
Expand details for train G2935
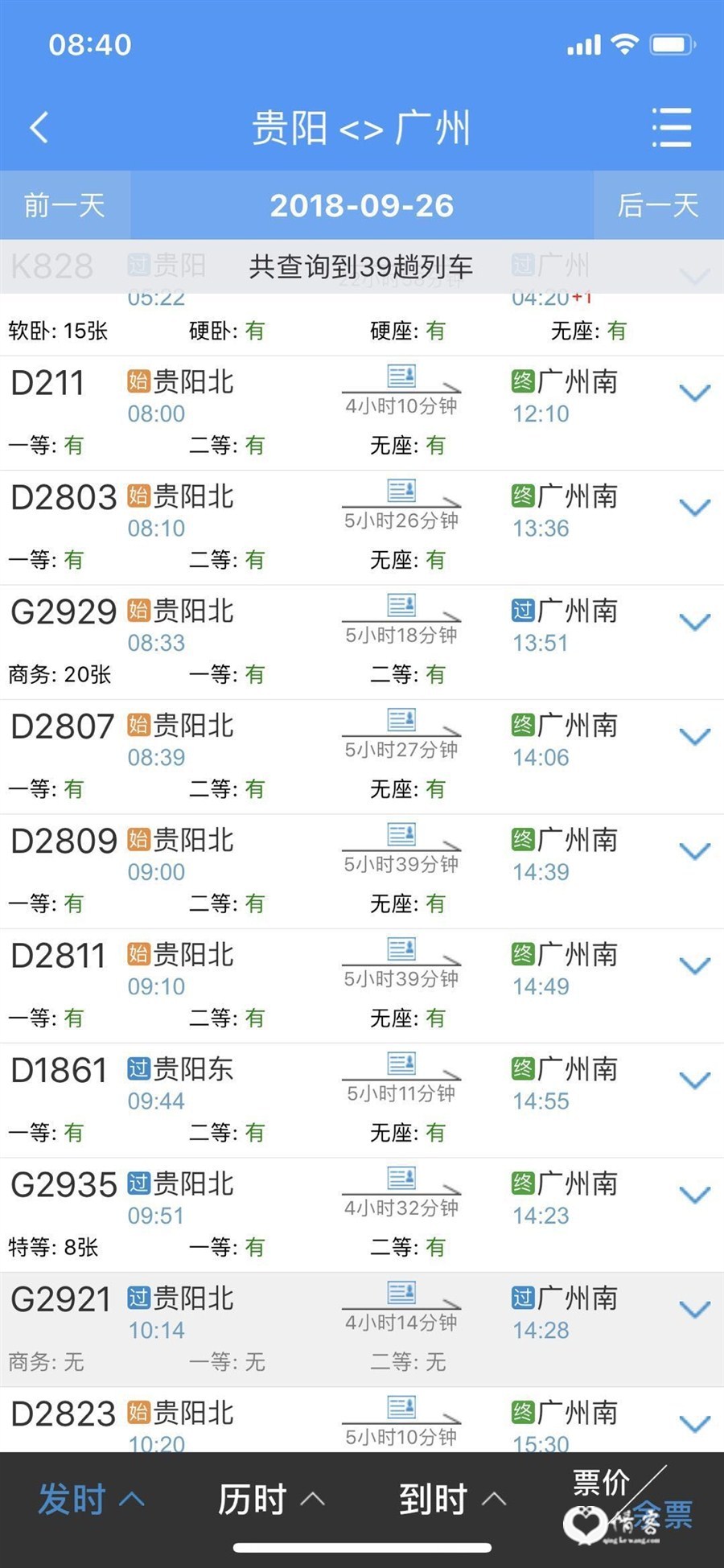coord(695,1196)
